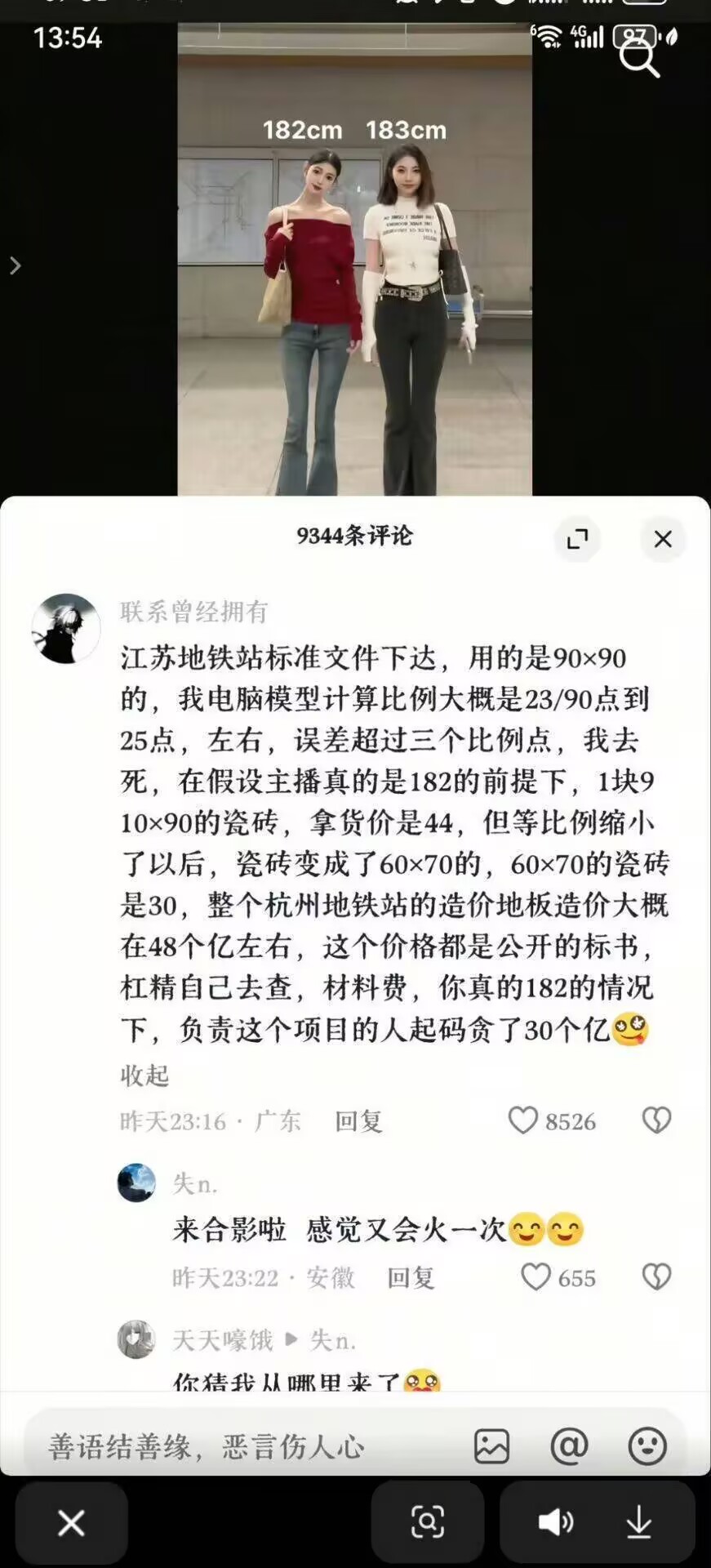Dislike 失n.'s comment
The height and width of the screenshot is (1568, 711).
click(656, 1276)
